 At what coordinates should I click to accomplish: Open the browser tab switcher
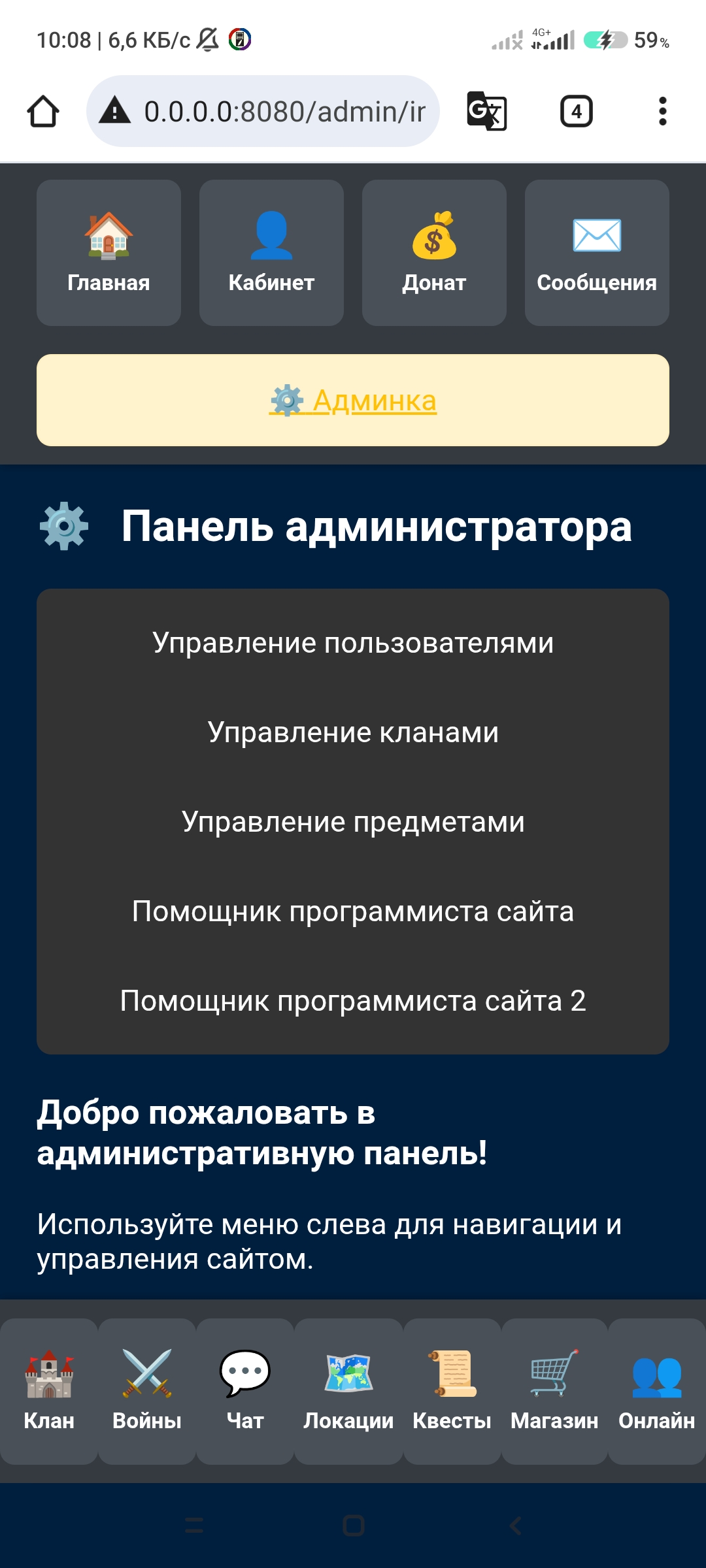point(576,111)
